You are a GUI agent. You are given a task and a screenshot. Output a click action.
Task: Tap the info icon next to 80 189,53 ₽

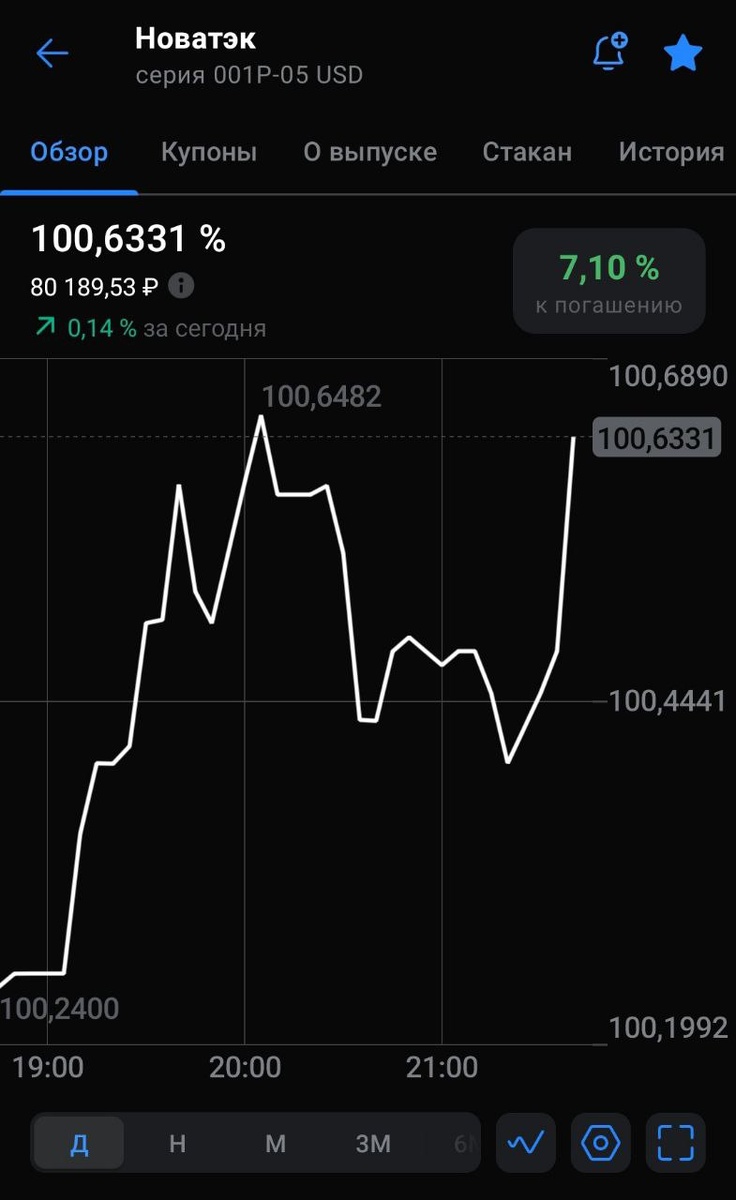coord(181,287)
